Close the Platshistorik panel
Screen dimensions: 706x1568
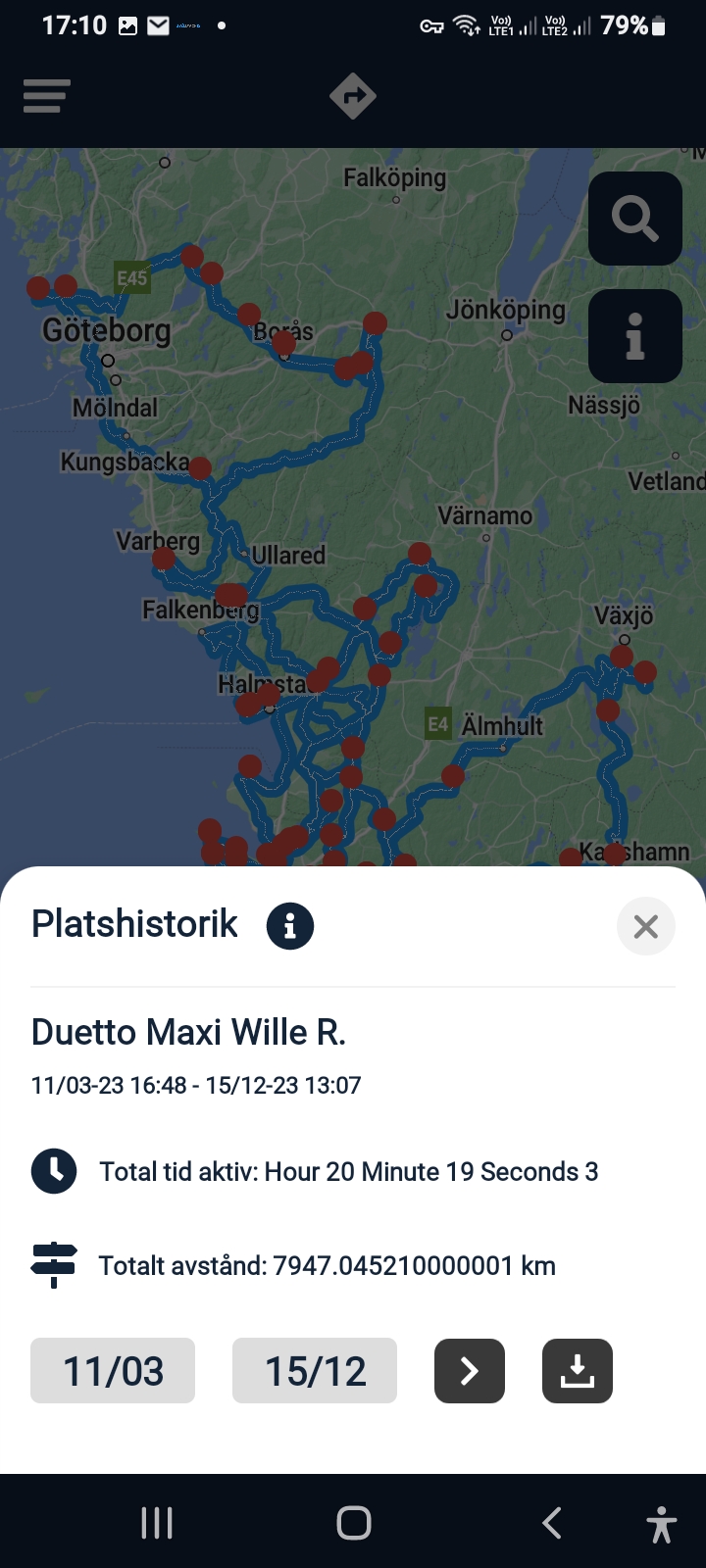coord(646,926)
